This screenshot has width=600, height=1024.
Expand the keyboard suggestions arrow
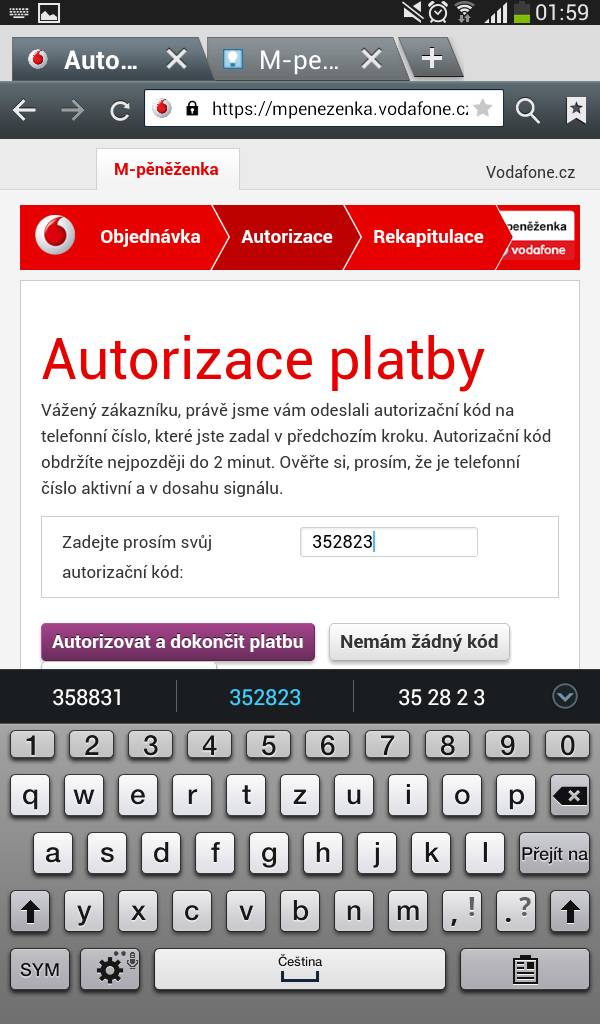(565, 697)
